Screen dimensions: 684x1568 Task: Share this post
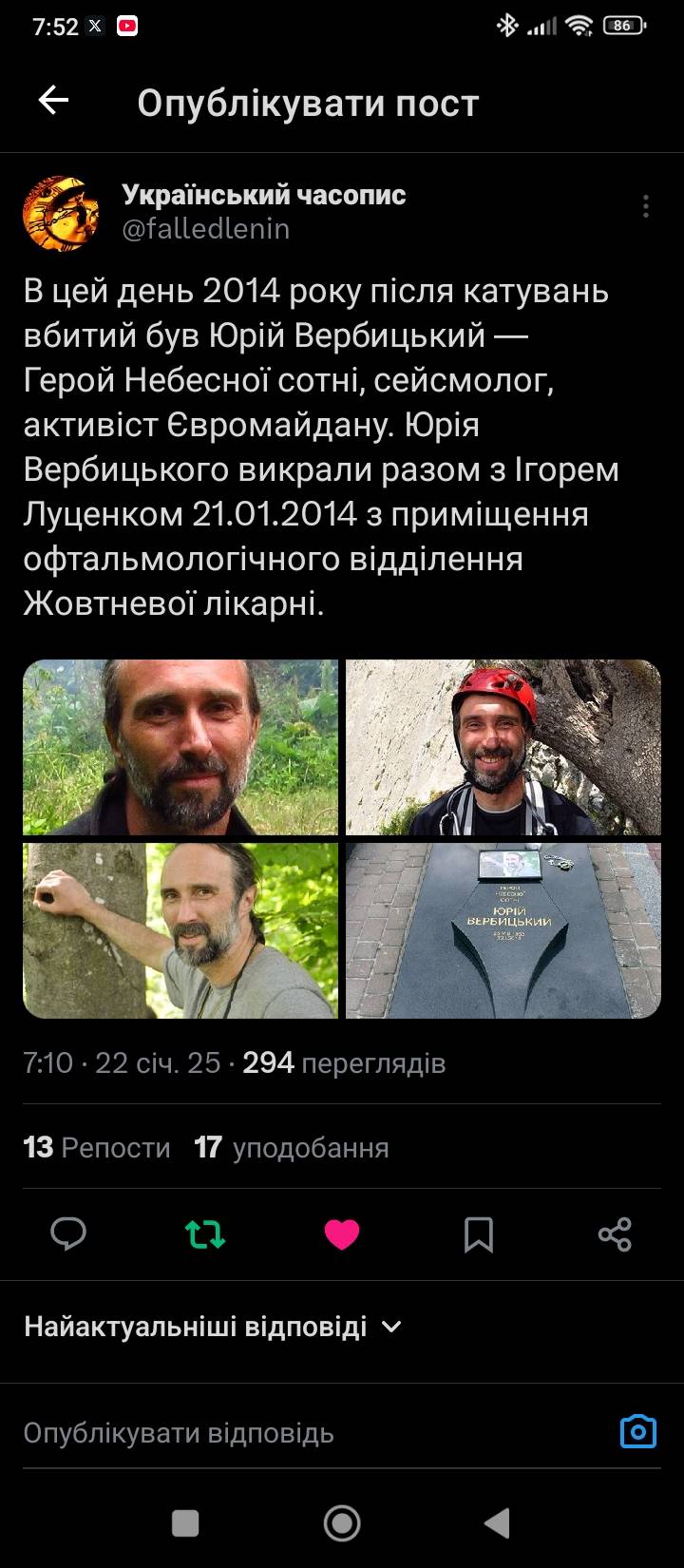click(x=615, y=1234)
